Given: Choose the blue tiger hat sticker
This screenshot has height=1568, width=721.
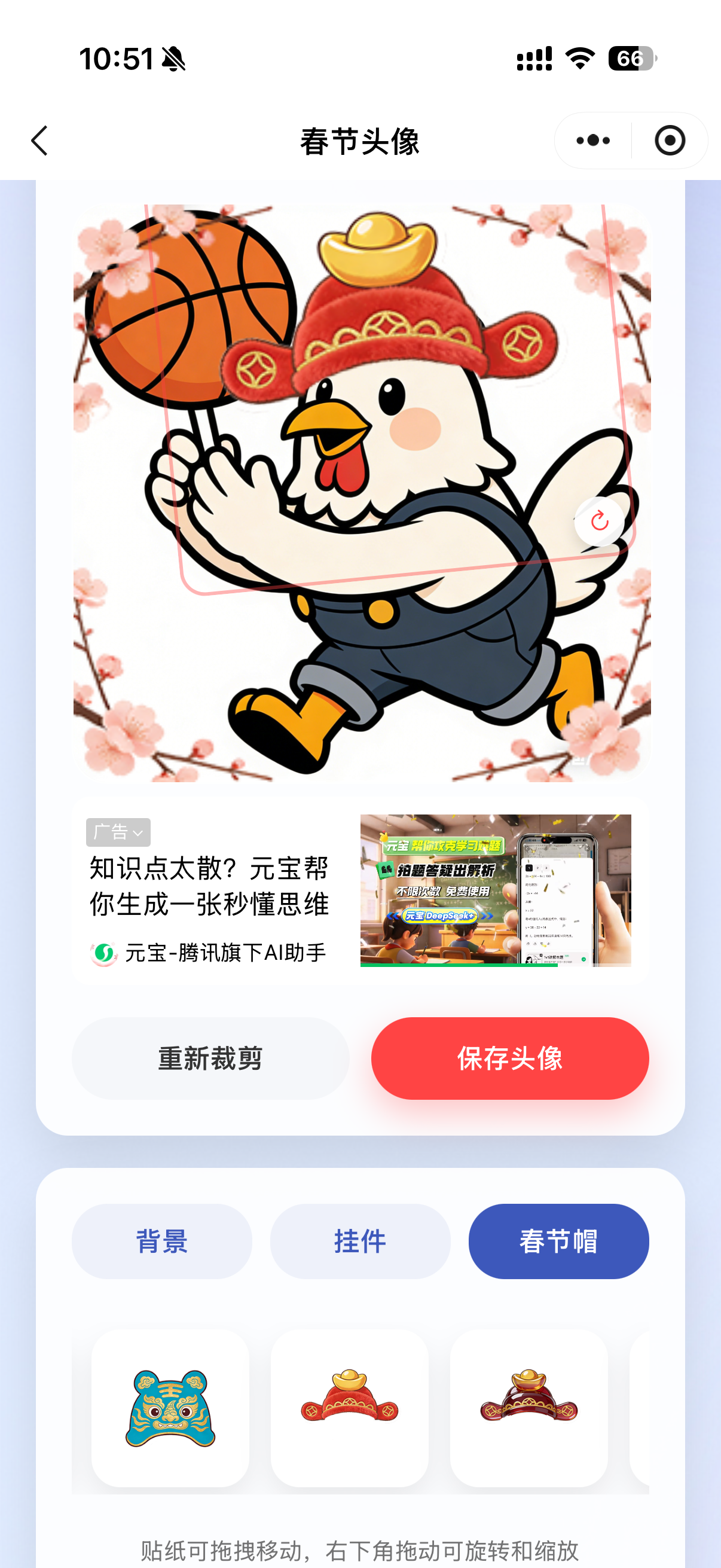Looking at the screenshot, I should tap(170, 1407).
